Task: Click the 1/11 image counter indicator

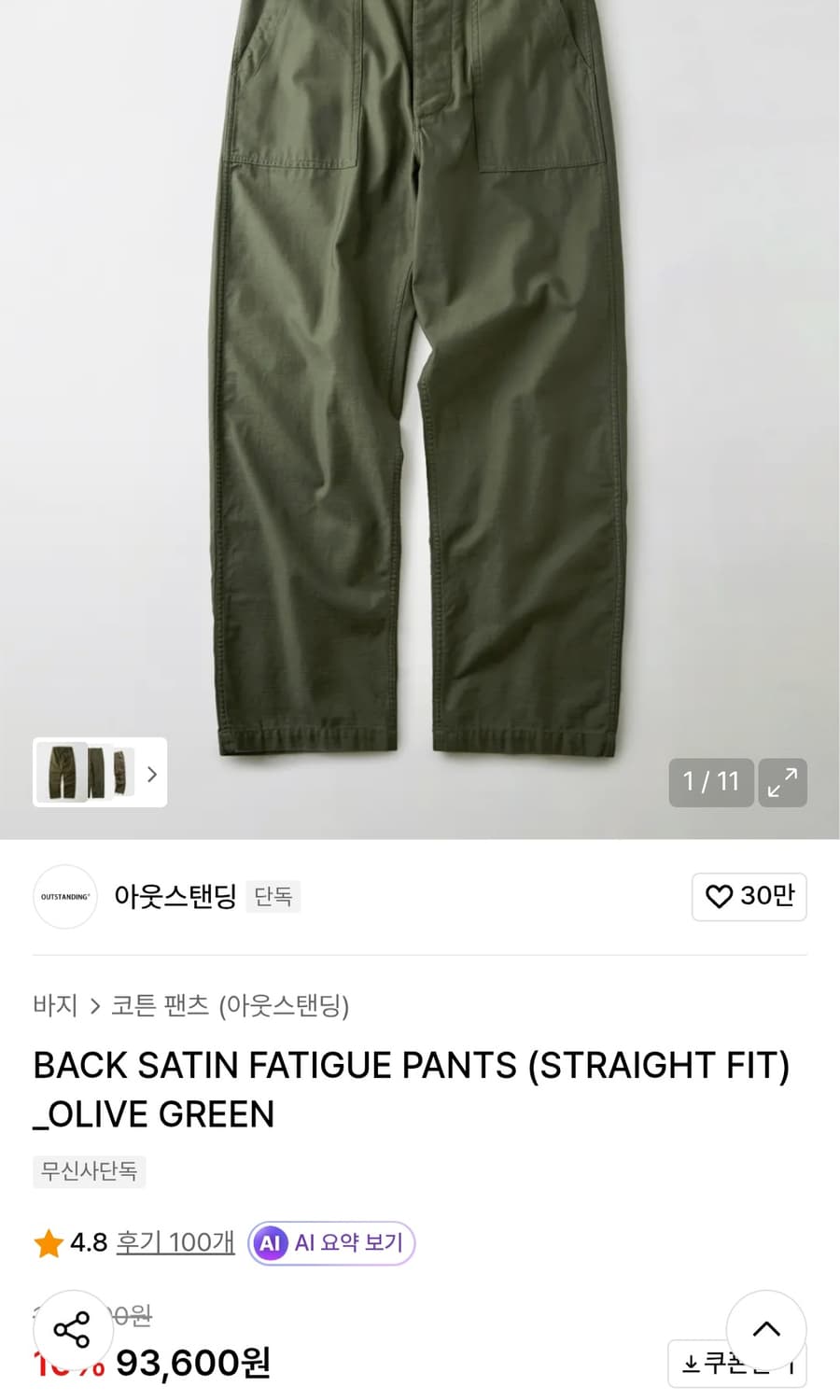Action: [x=710, y=782]
